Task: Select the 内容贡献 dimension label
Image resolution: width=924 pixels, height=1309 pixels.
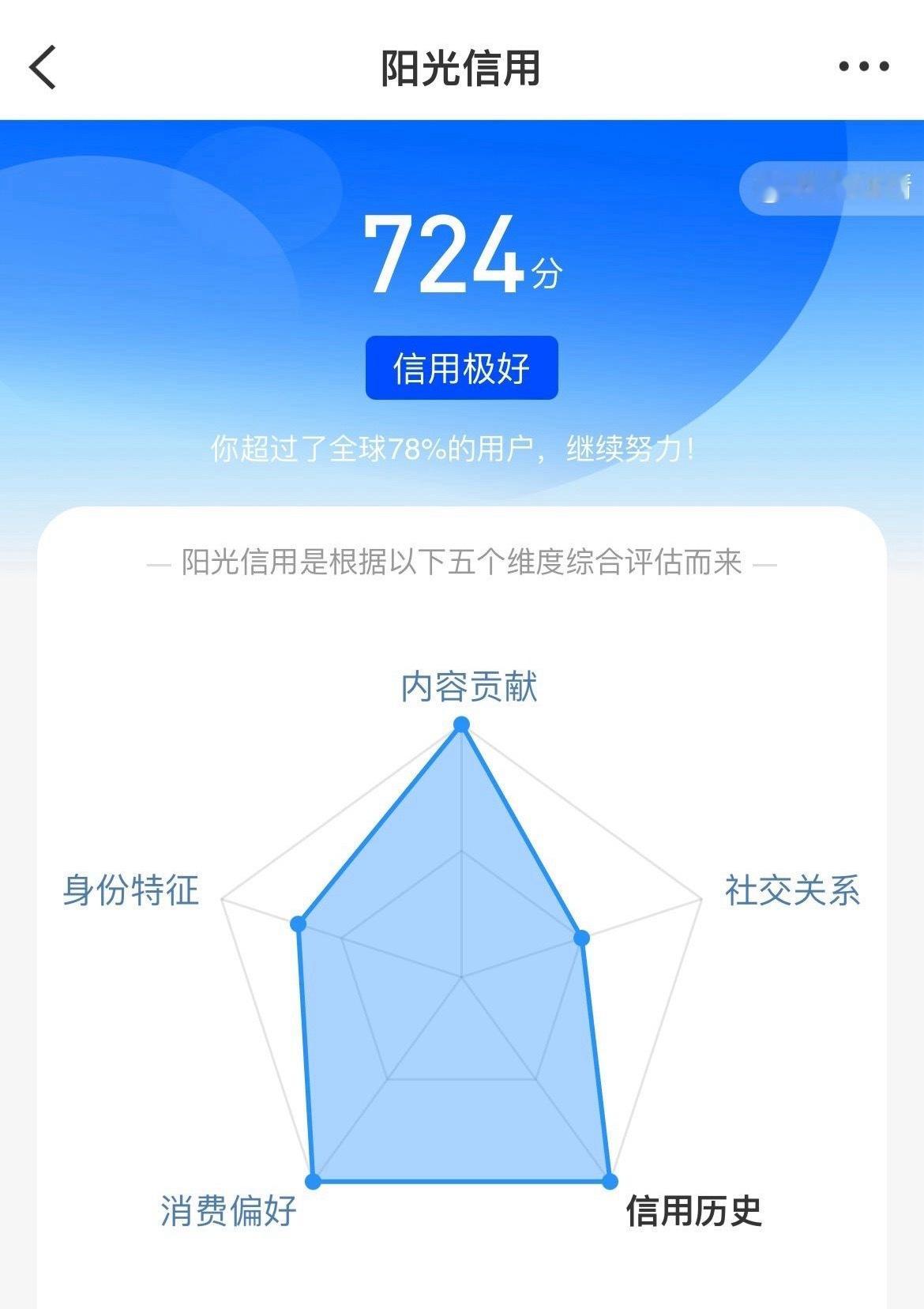Action: click(x=469, y=686)
